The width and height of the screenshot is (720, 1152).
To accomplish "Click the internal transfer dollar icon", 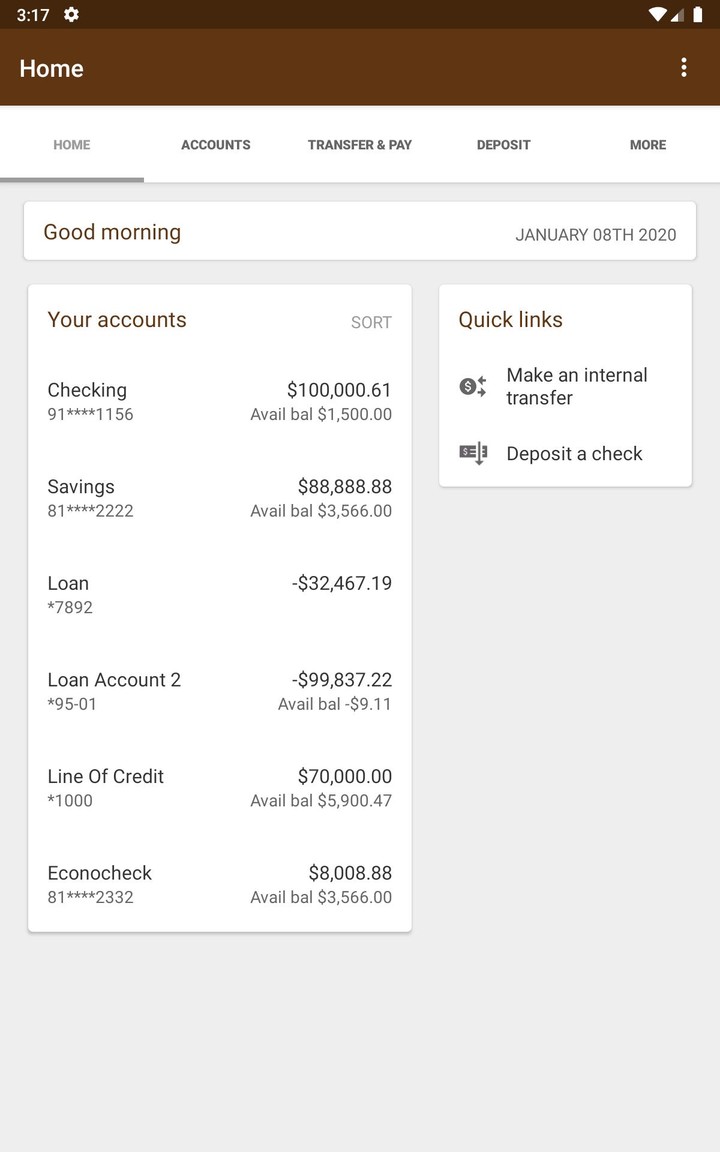I will [471, 386].
